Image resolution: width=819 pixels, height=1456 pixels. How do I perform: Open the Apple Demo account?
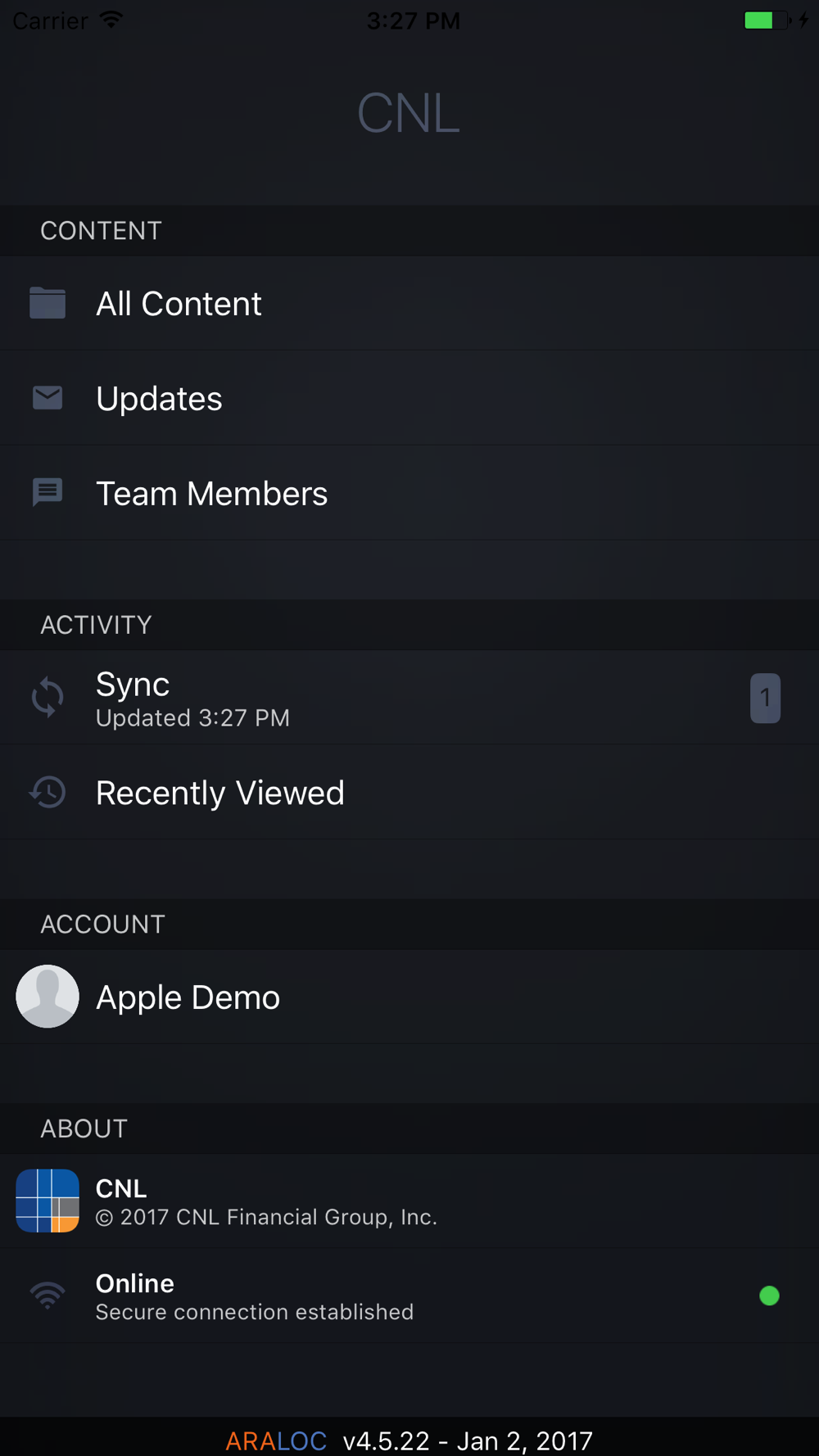[x=409, y=997]
